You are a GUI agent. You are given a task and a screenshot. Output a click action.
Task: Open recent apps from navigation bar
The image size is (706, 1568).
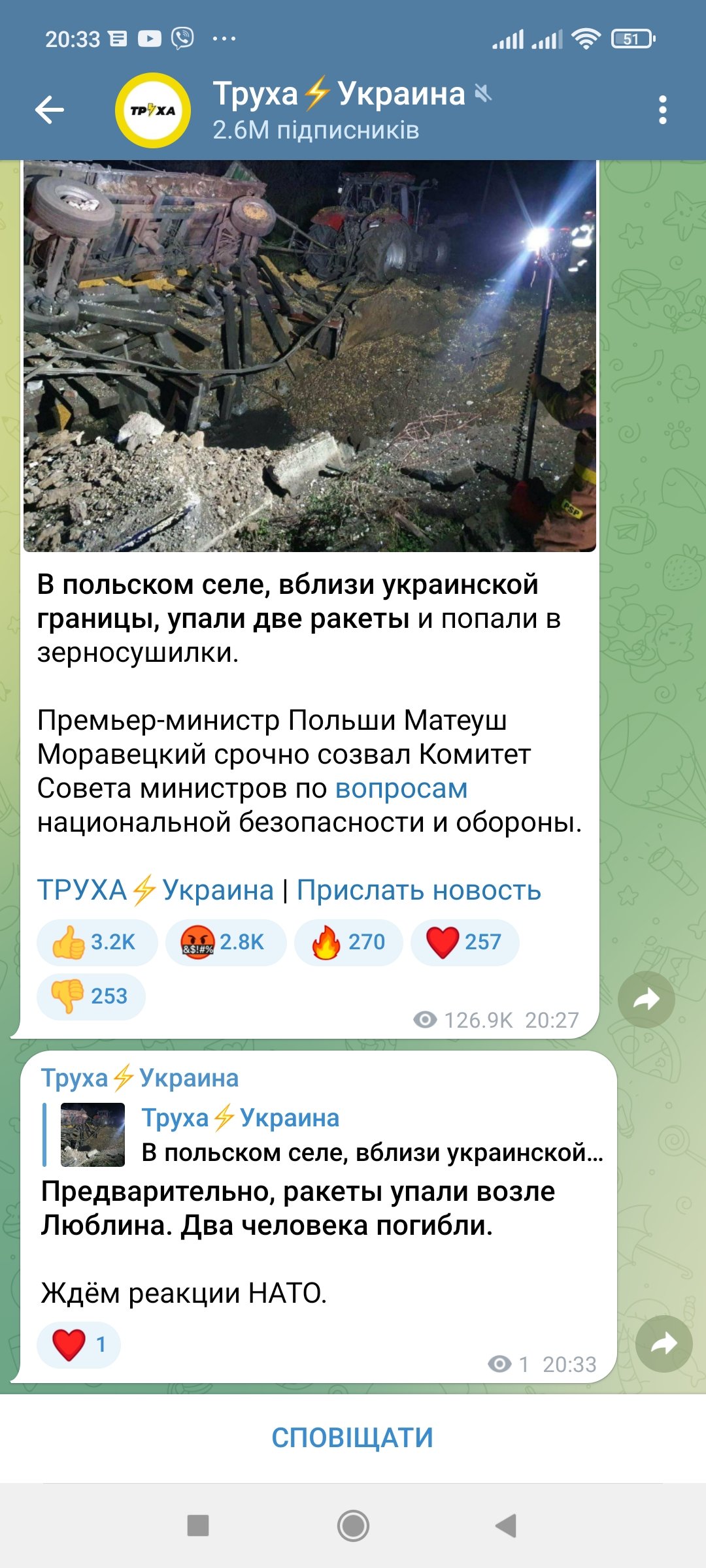point(197,1526)
